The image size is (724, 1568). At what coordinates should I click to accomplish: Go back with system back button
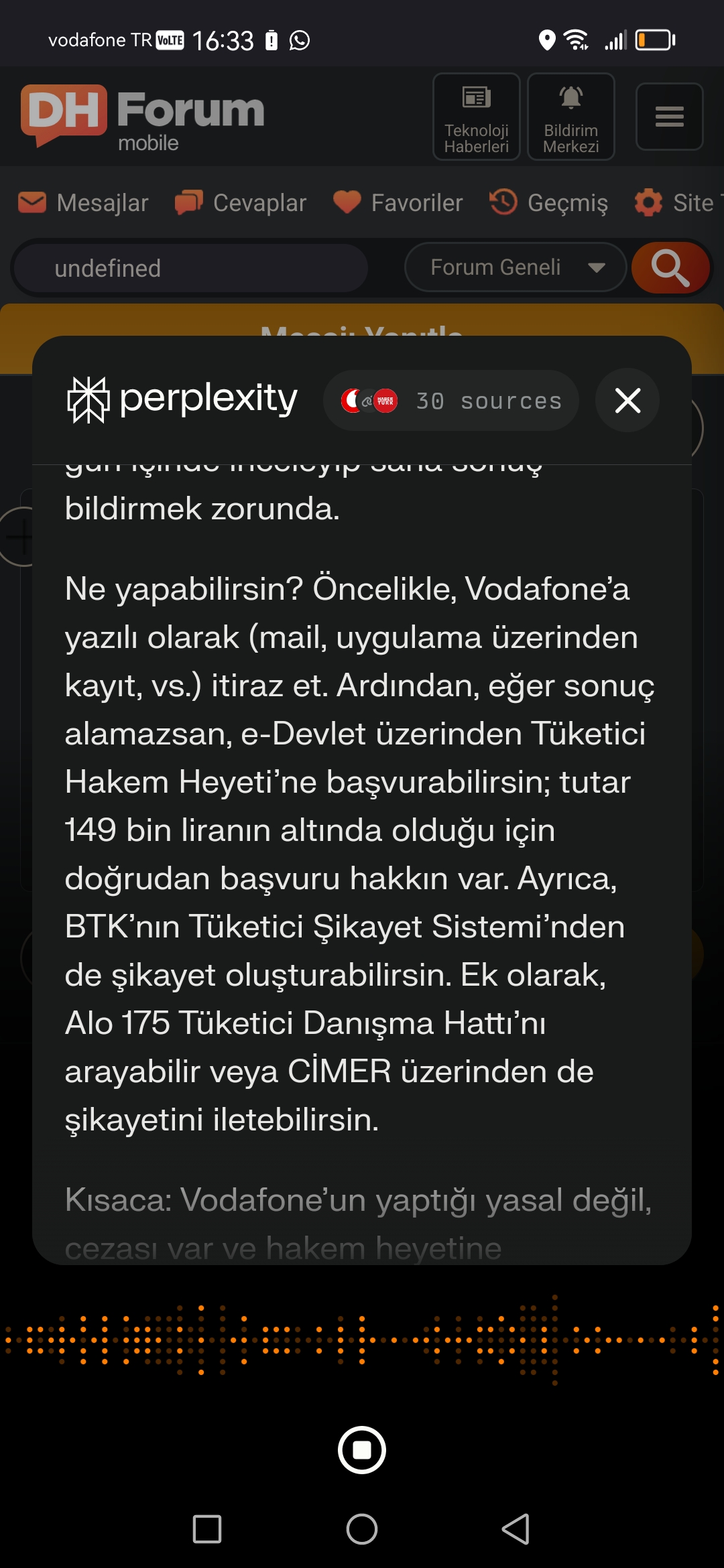pos(516,1529)
